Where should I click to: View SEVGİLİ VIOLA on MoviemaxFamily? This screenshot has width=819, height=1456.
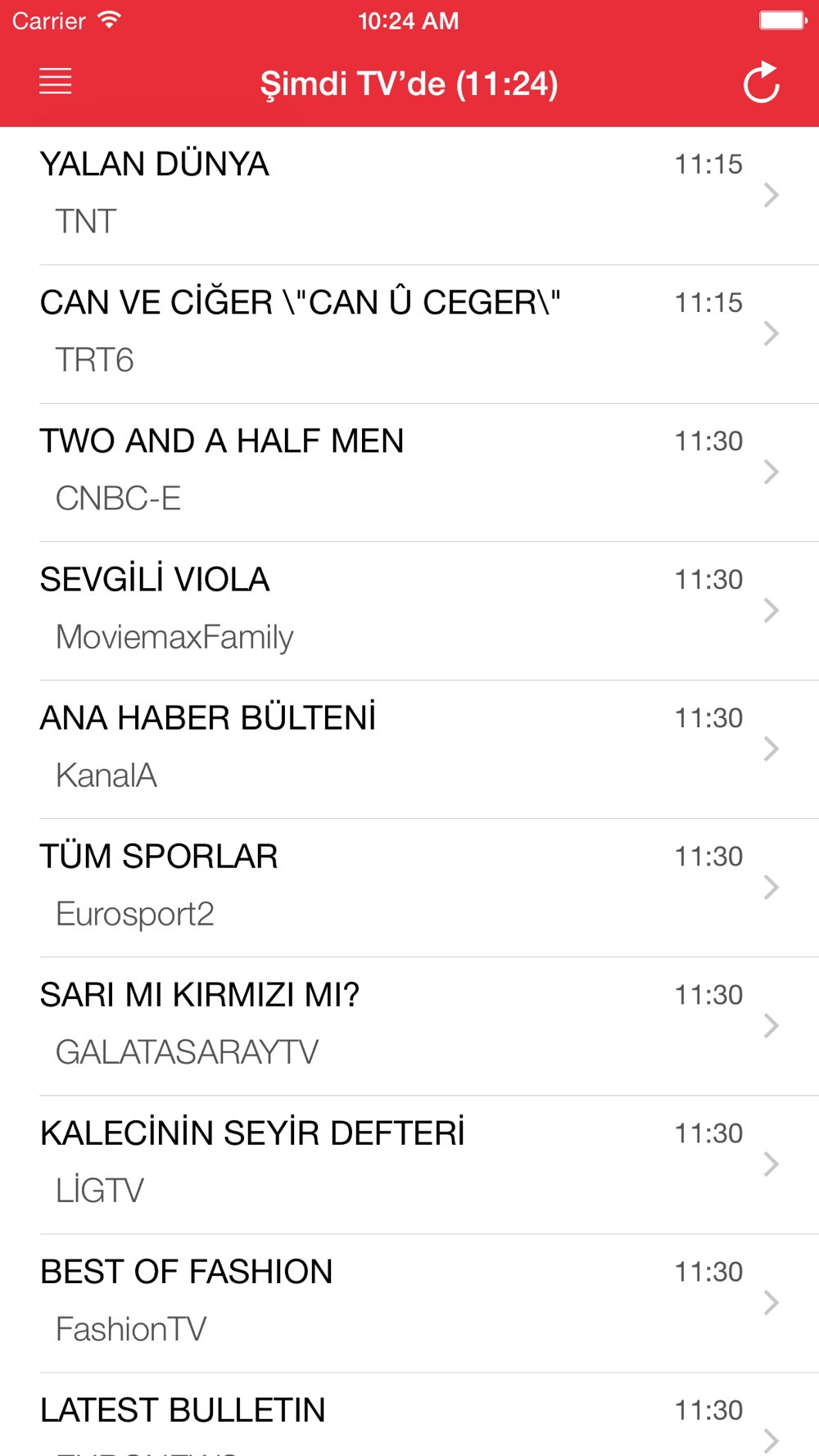pyautogui.click(x=409, y=611)
